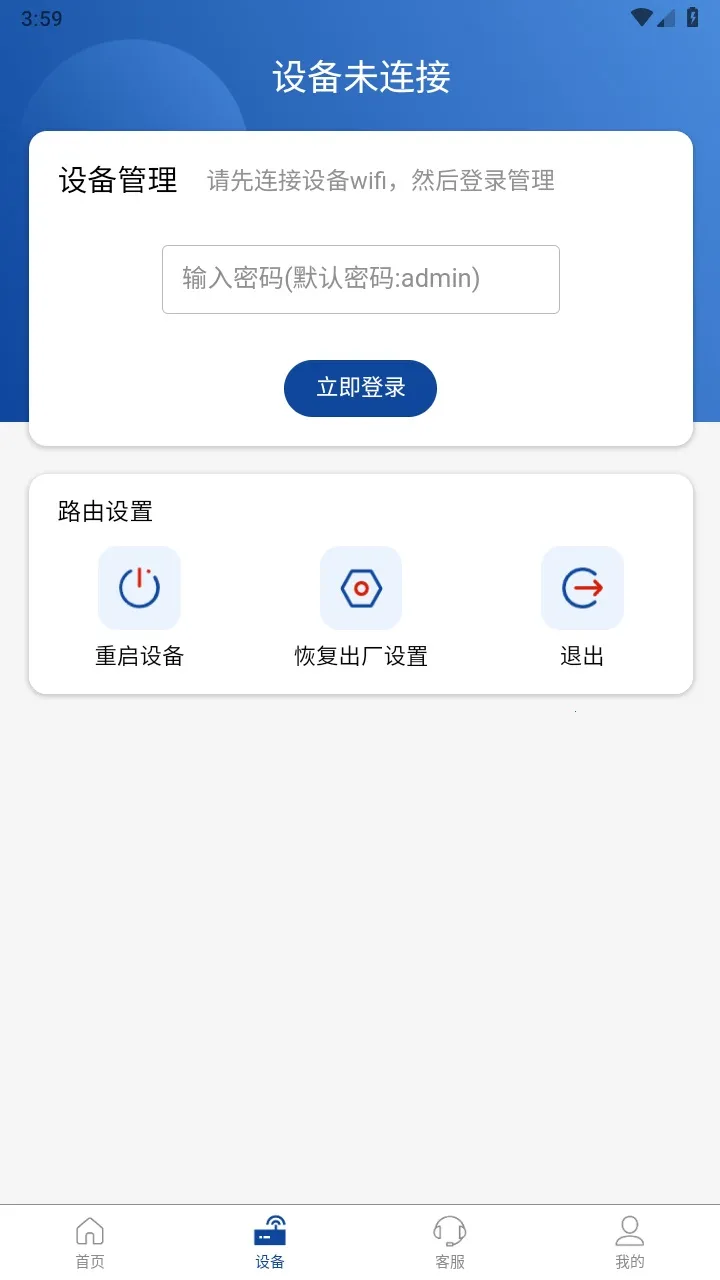Switch to the 首页 tab
The image size is (720, 1280).
point(90,1240)
